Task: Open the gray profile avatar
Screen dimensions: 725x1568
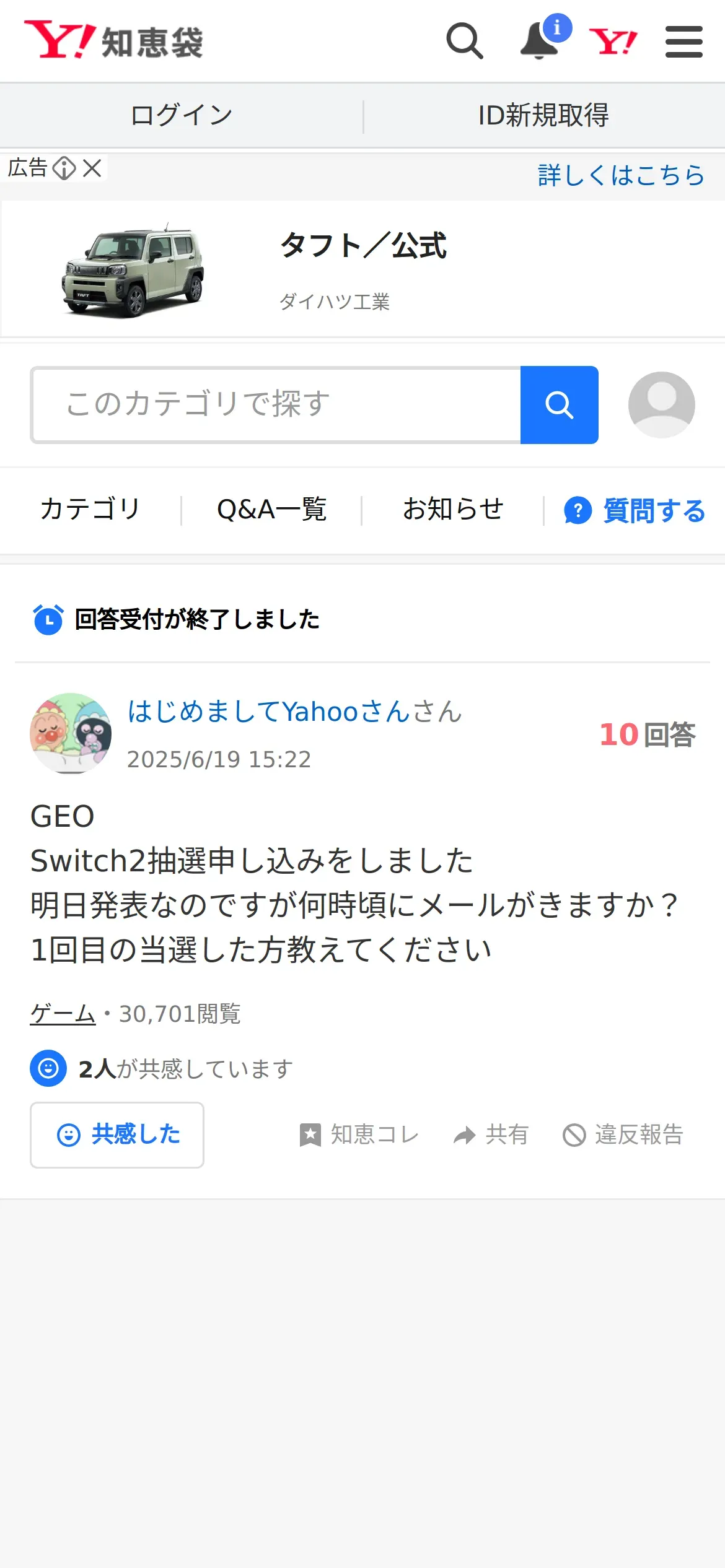Action: point(661,405)
